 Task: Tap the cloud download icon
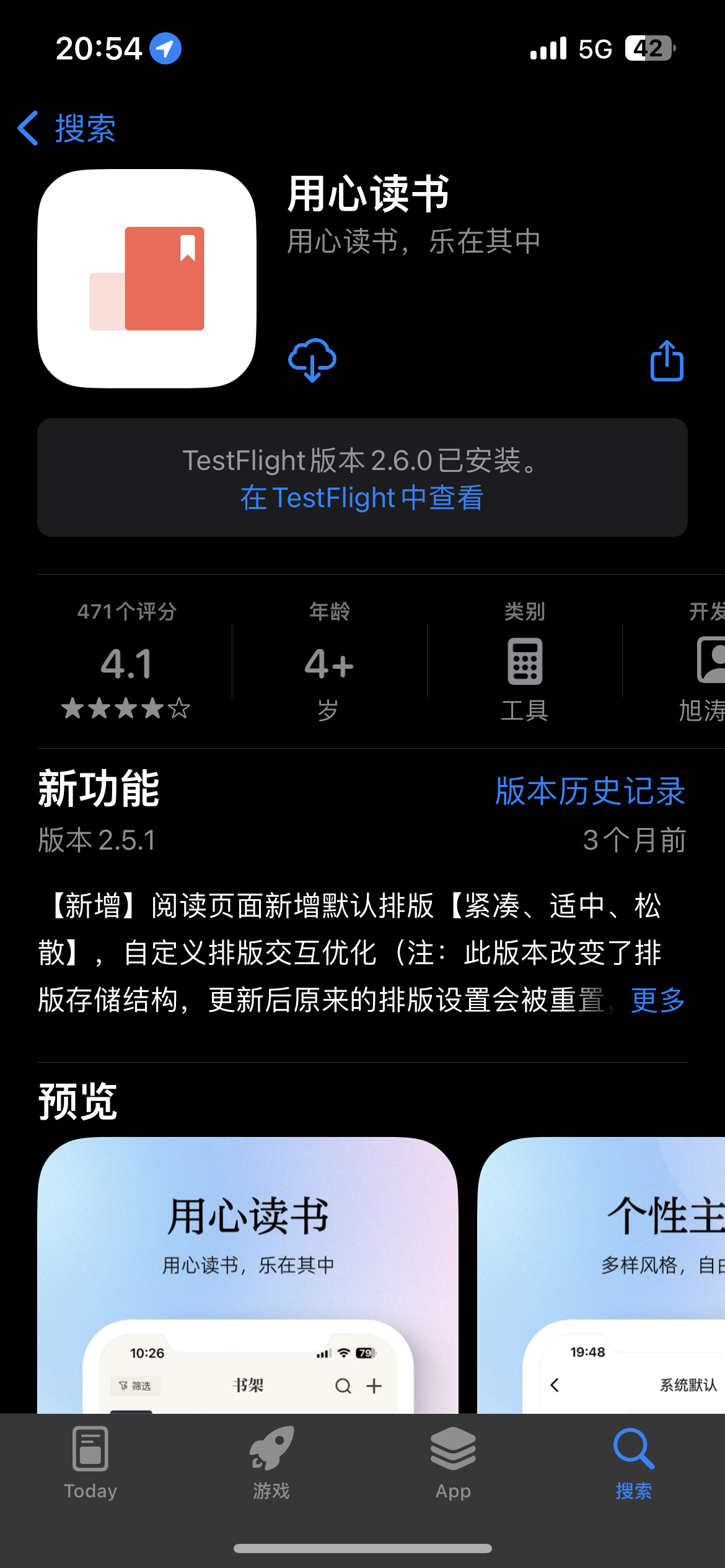(x=312, y=361)
